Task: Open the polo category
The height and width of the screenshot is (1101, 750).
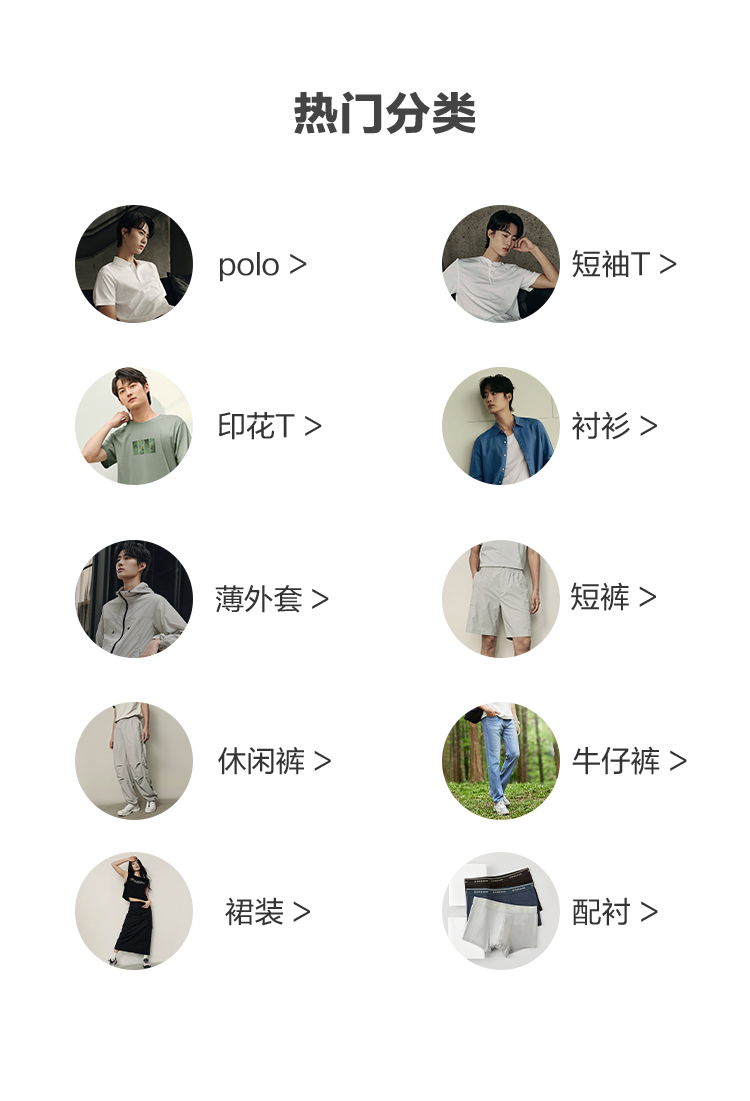Action: (262, 265)
